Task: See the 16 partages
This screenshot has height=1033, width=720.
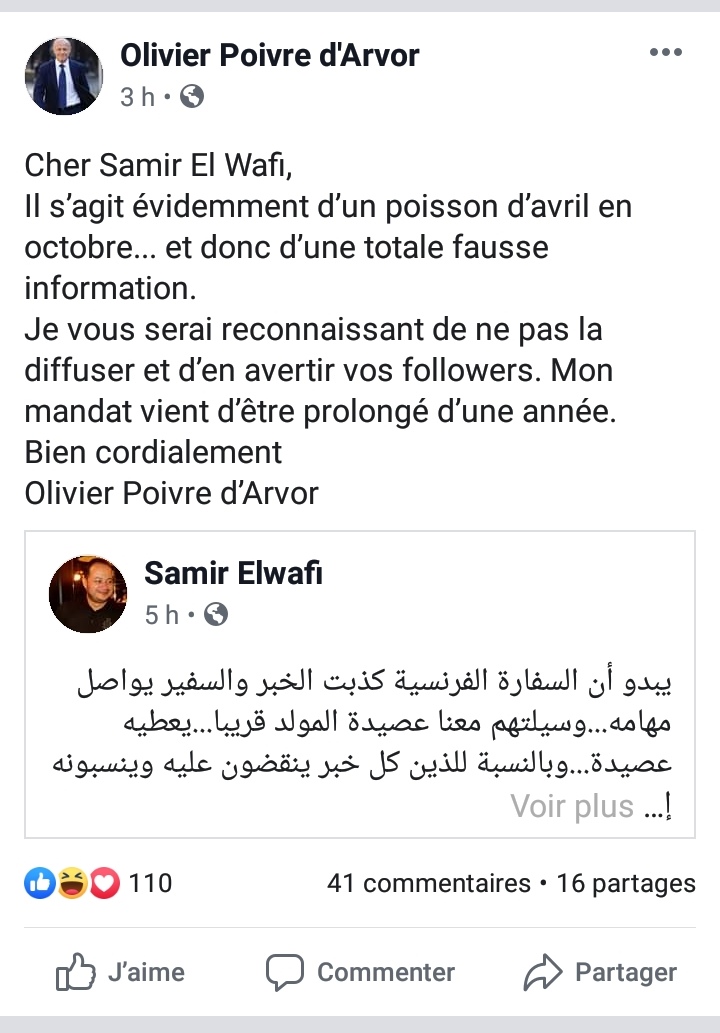Action: coord(625,884)
